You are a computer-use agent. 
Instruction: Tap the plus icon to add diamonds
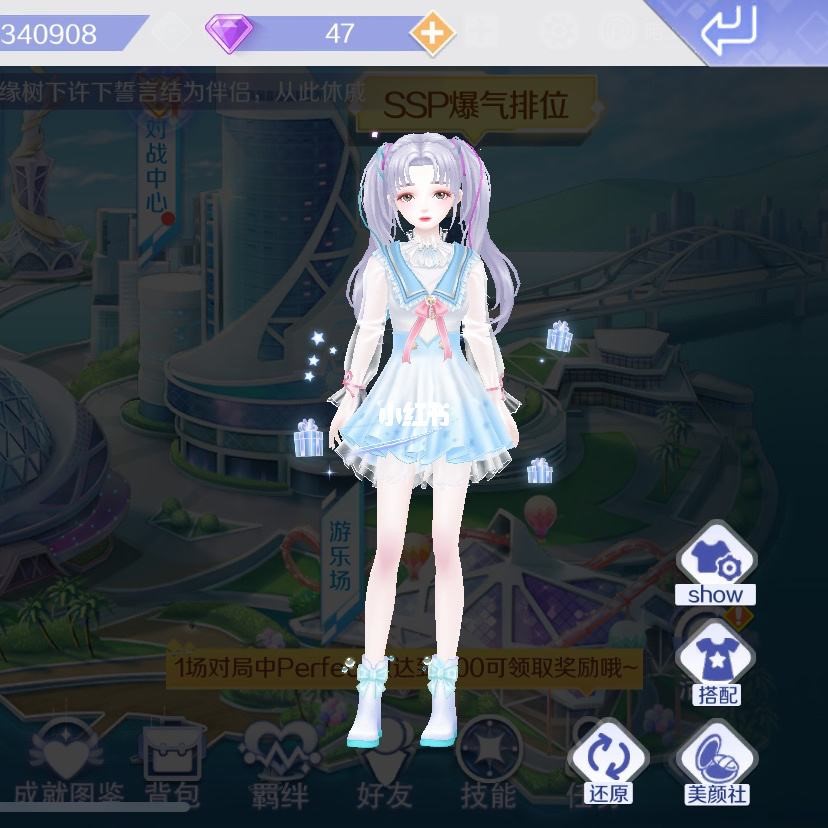coord(432,33)
